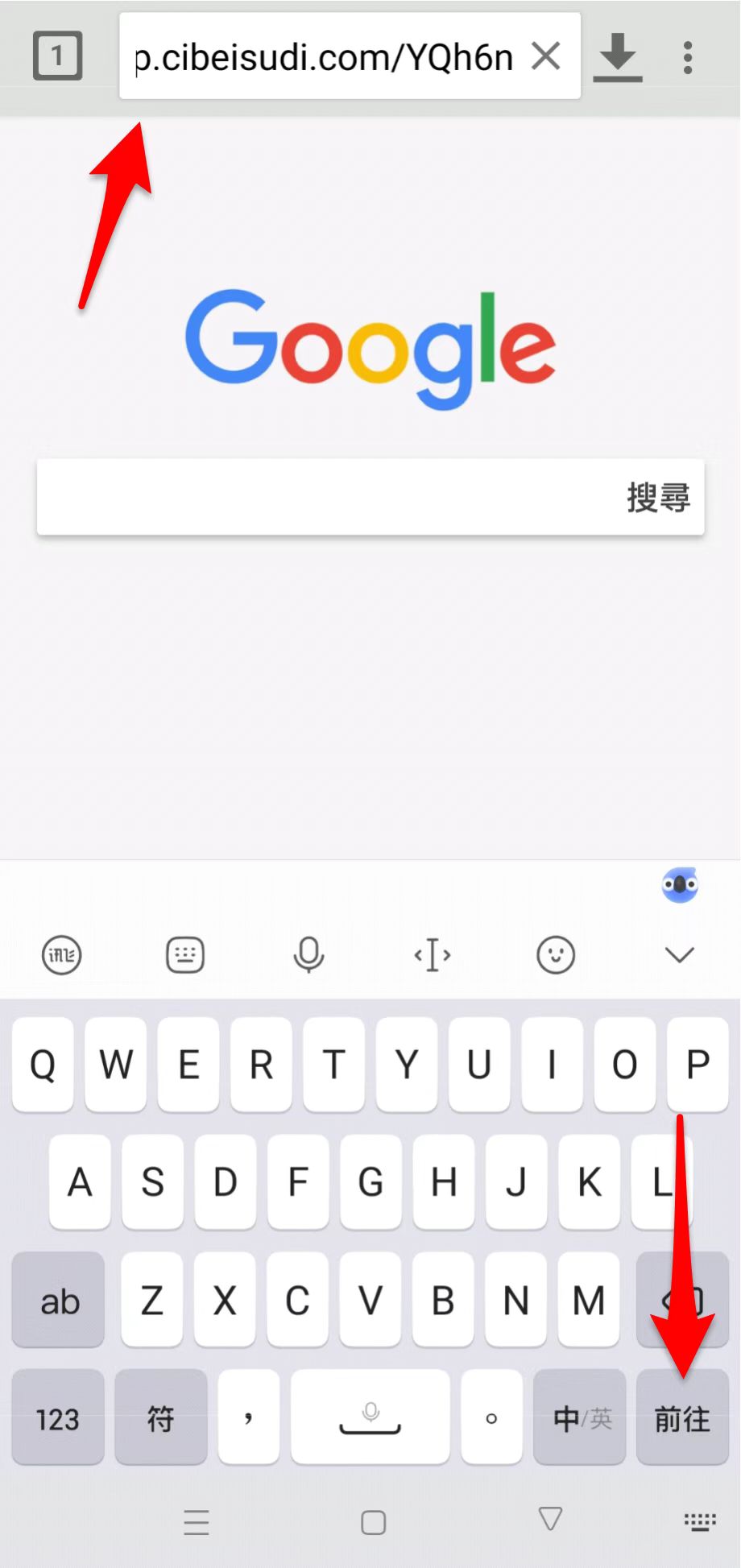Screen dimensions: 741x1568
Task: Open the keyboard layout switcher icon
Action: click(x=185, y=955)
